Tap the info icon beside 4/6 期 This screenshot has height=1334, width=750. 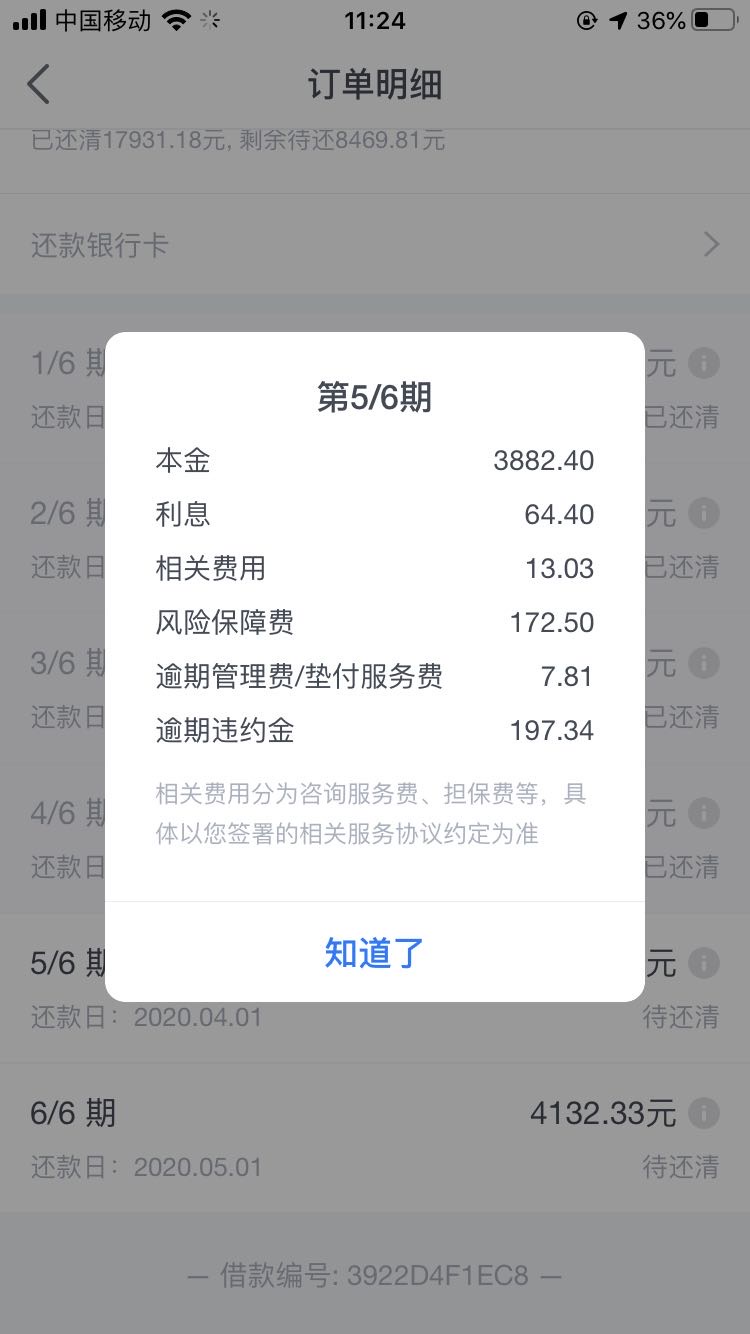point(703,813)
